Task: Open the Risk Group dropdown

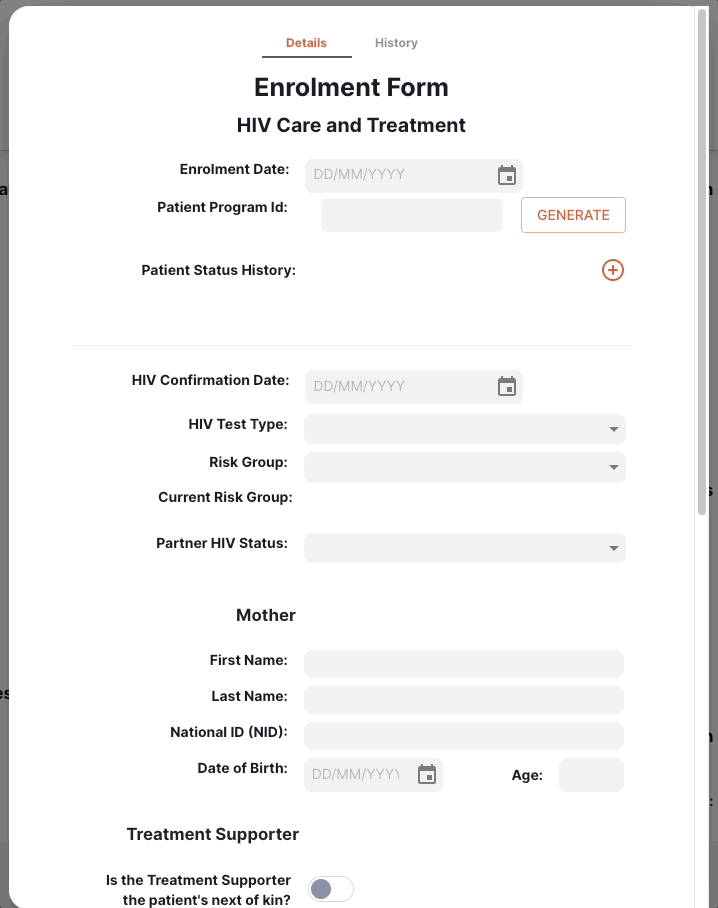Action: click(x=465, y=467)
